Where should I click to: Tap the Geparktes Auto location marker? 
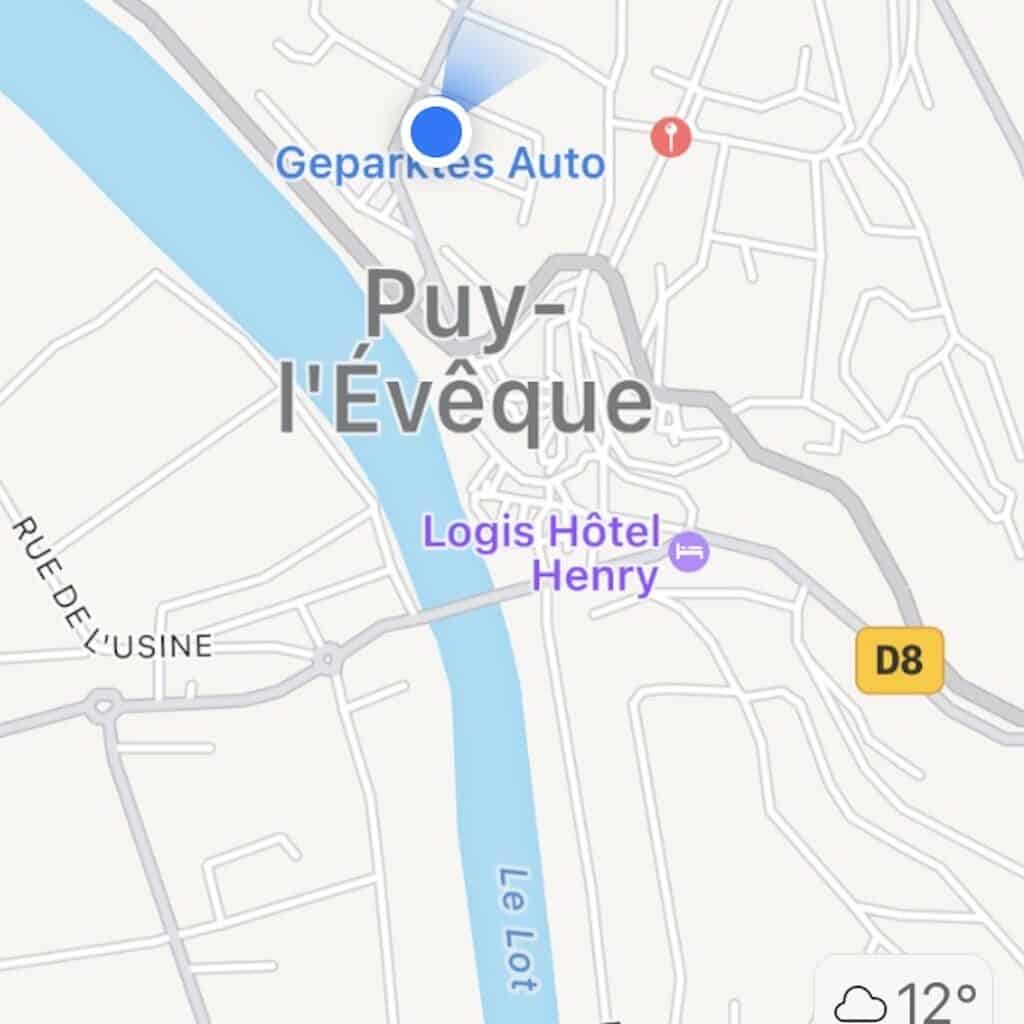[x=436, y=131]
